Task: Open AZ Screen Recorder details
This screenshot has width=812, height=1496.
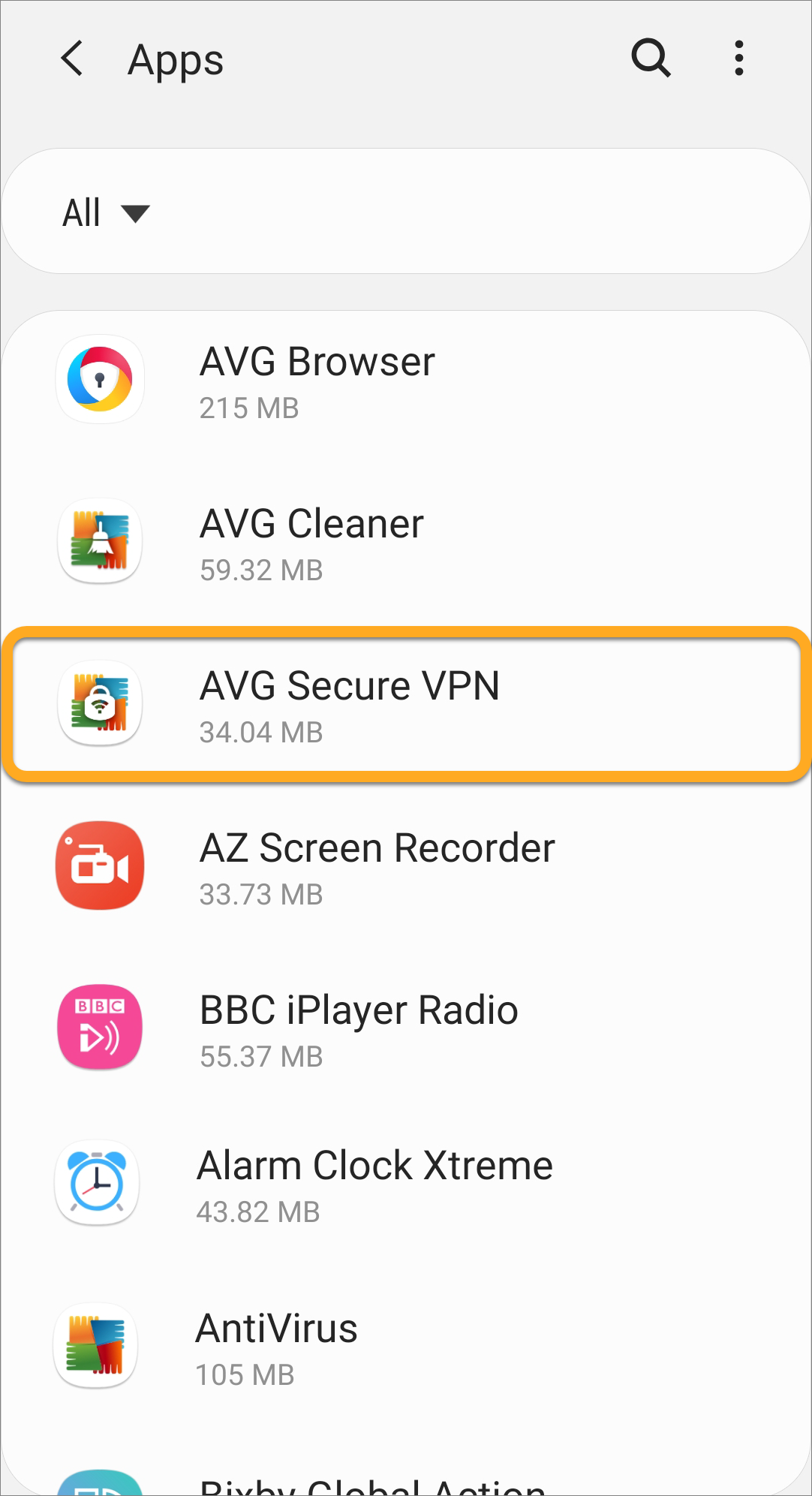Action: [x=405, y=868]
